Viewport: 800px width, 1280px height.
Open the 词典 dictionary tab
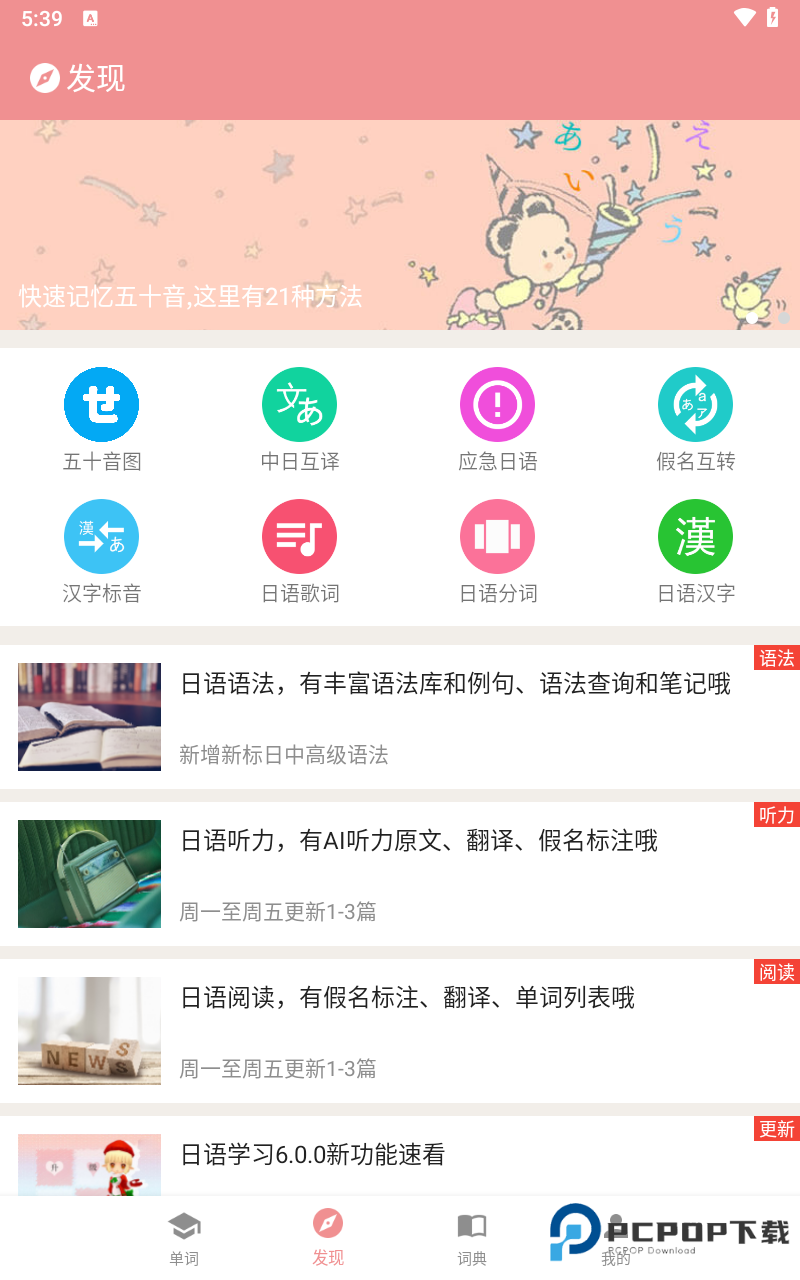(x=471, y=1234)
